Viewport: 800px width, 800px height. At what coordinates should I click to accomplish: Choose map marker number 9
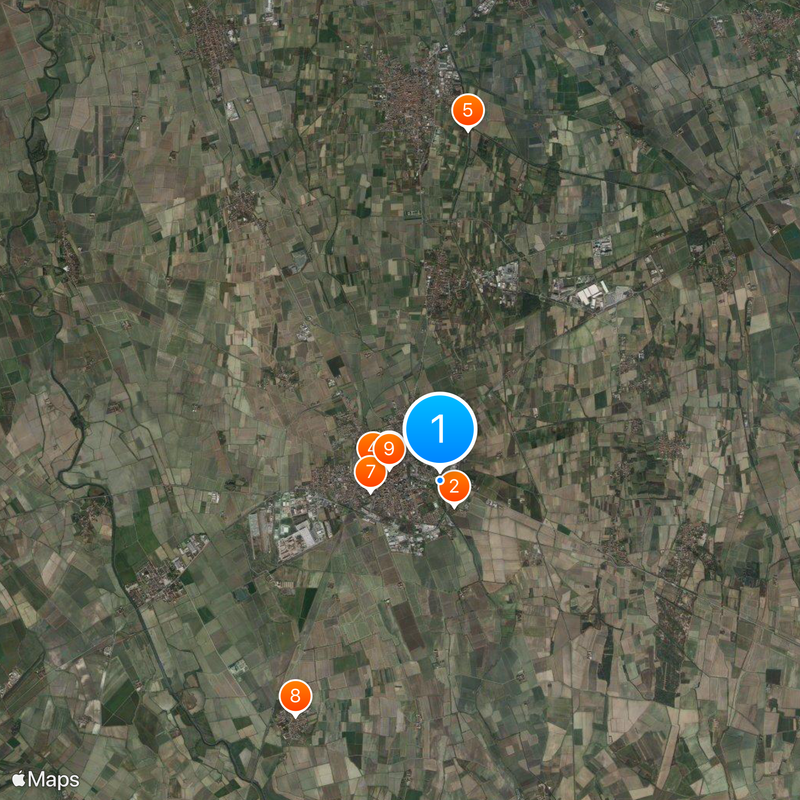coord(390,448)
